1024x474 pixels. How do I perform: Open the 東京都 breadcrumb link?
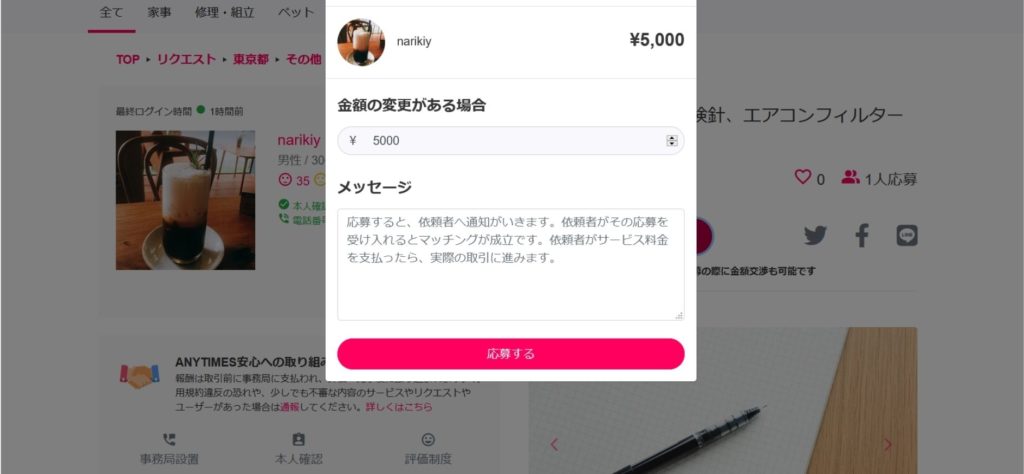click(251, 60)
